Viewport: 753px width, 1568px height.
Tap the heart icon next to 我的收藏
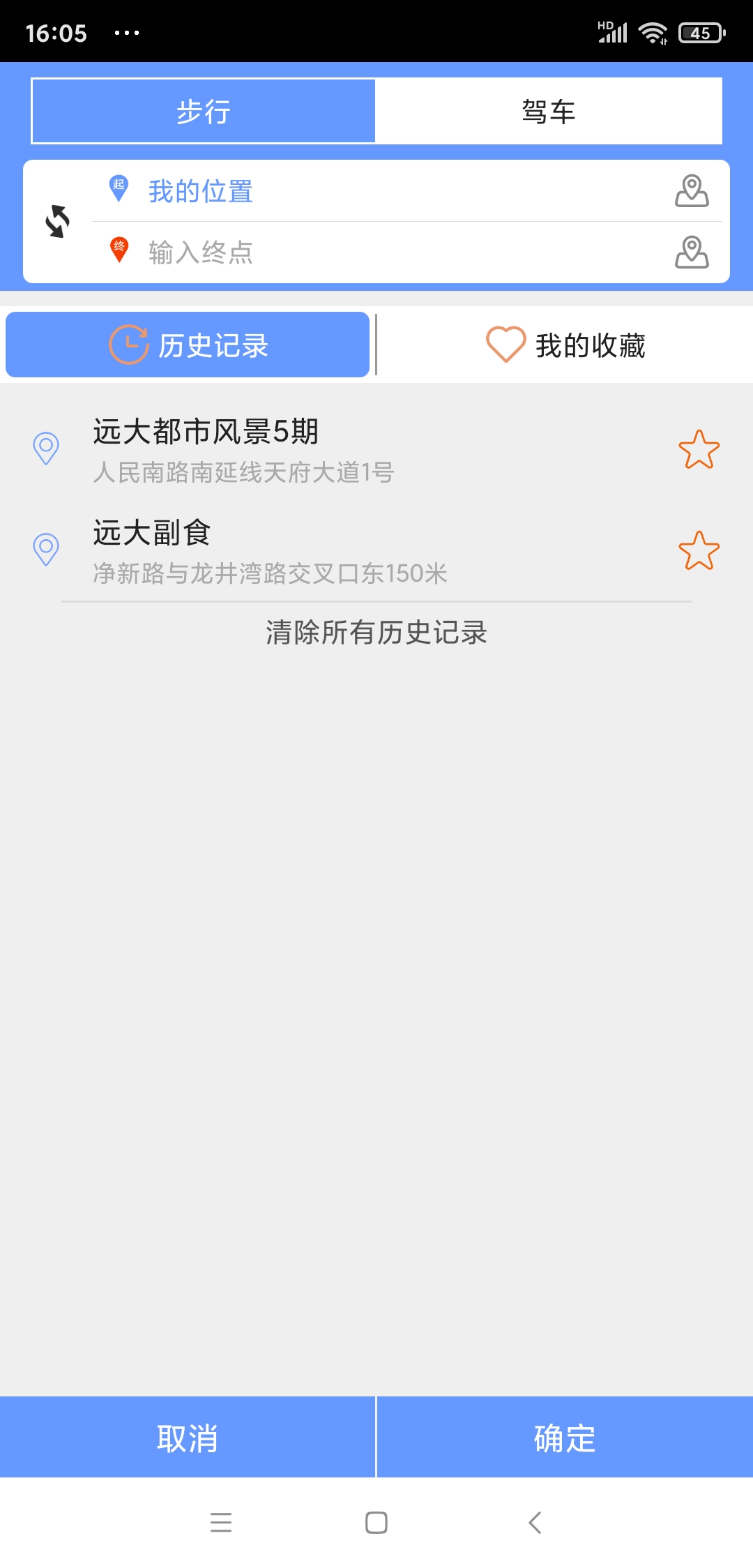pos(505,344)
